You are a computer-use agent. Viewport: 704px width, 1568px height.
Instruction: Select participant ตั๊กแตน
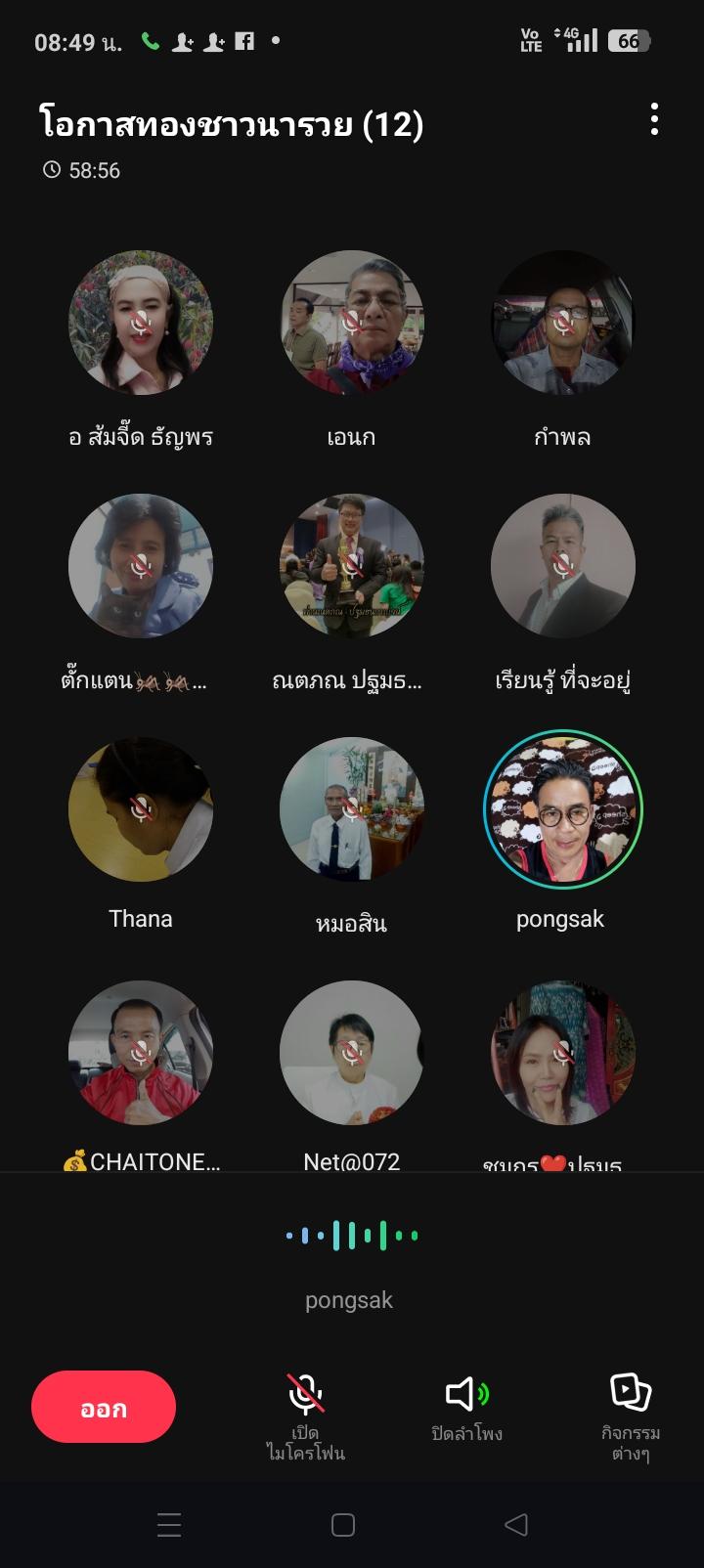[x=141, y=566]
